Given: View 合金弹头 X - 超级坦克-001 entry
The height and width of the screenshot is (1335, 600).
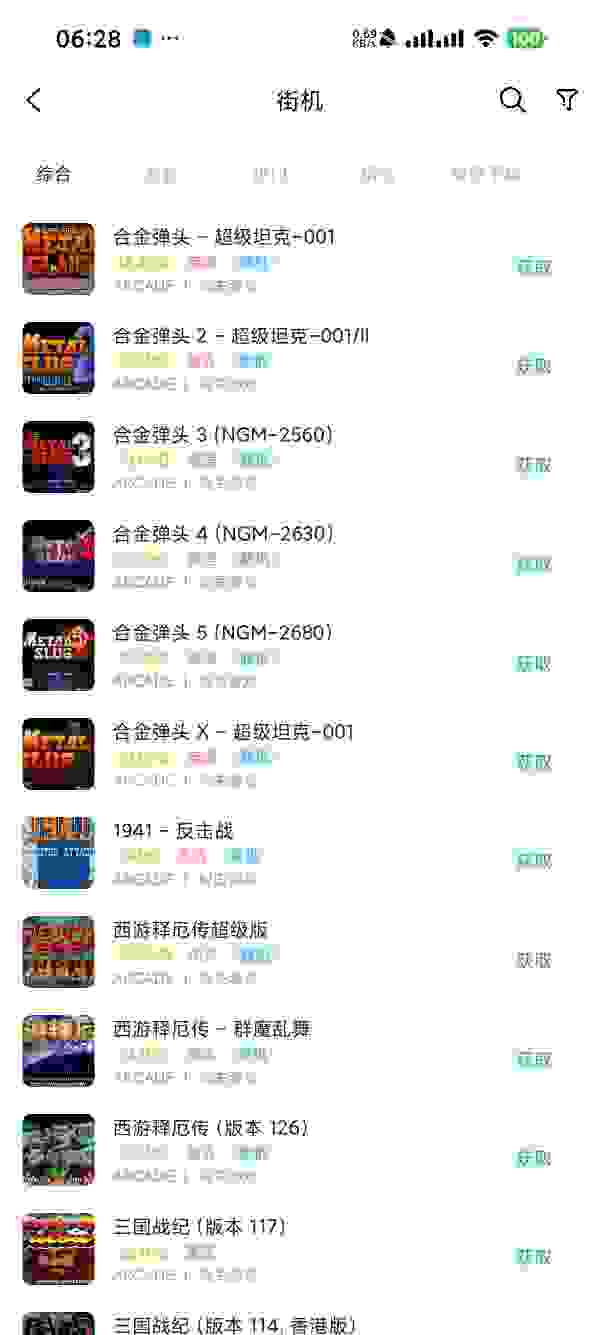Looking at the screenshot, I should click(233, 732).
